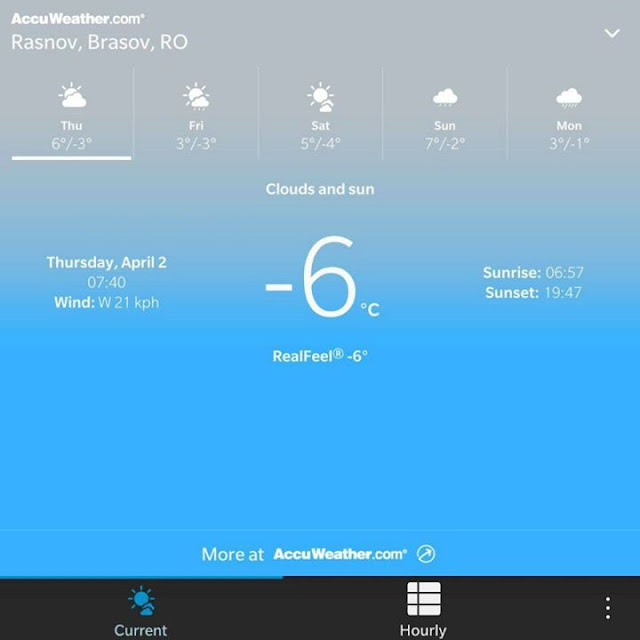Switch to the Current tab
Screen dimensions: 640x640
141,609
